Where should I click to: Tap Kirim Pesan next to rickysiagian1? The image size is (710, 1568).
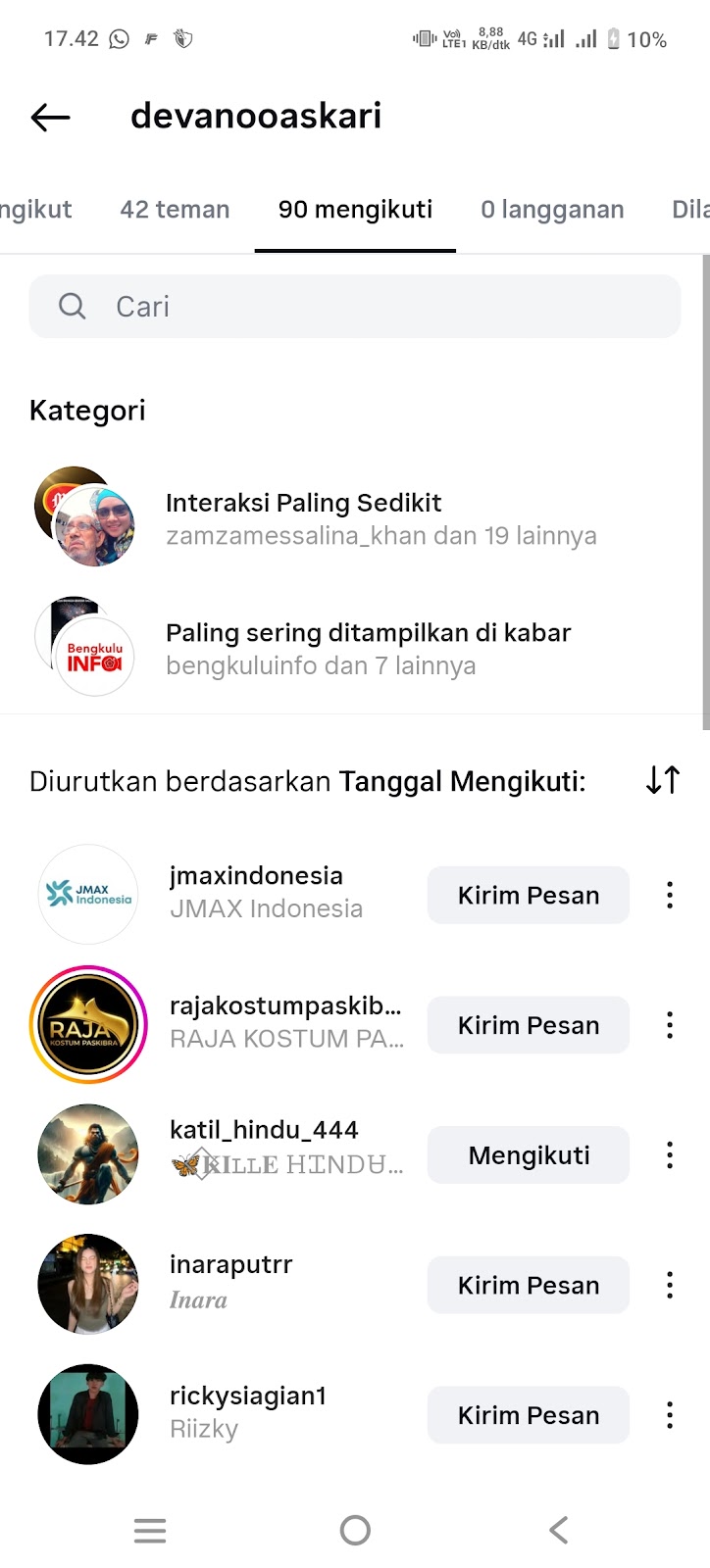tap(528, 1415)
